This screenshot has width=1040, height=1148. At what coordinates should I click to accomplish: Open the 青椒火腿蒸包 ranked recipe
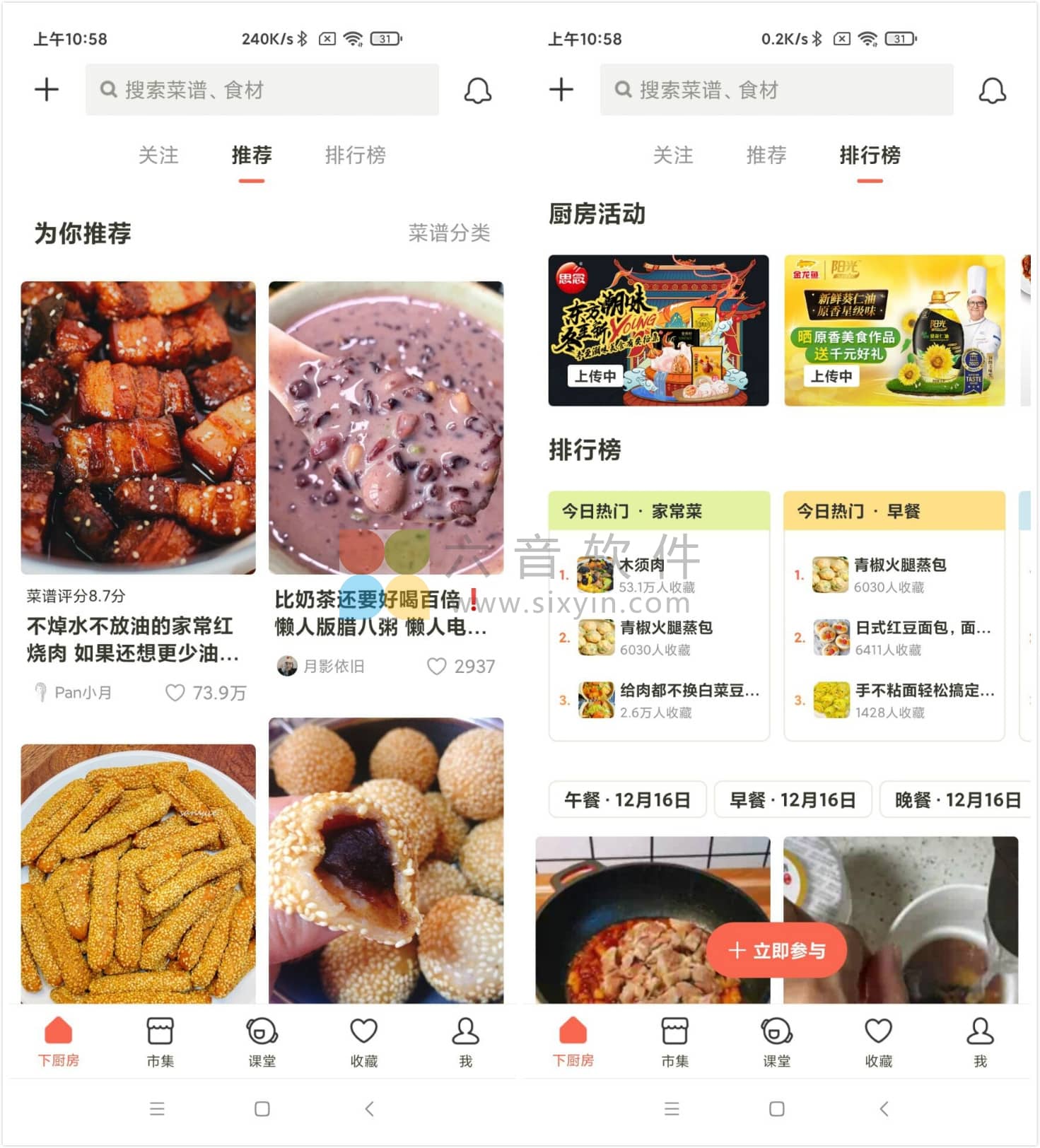tap(901, 566)
